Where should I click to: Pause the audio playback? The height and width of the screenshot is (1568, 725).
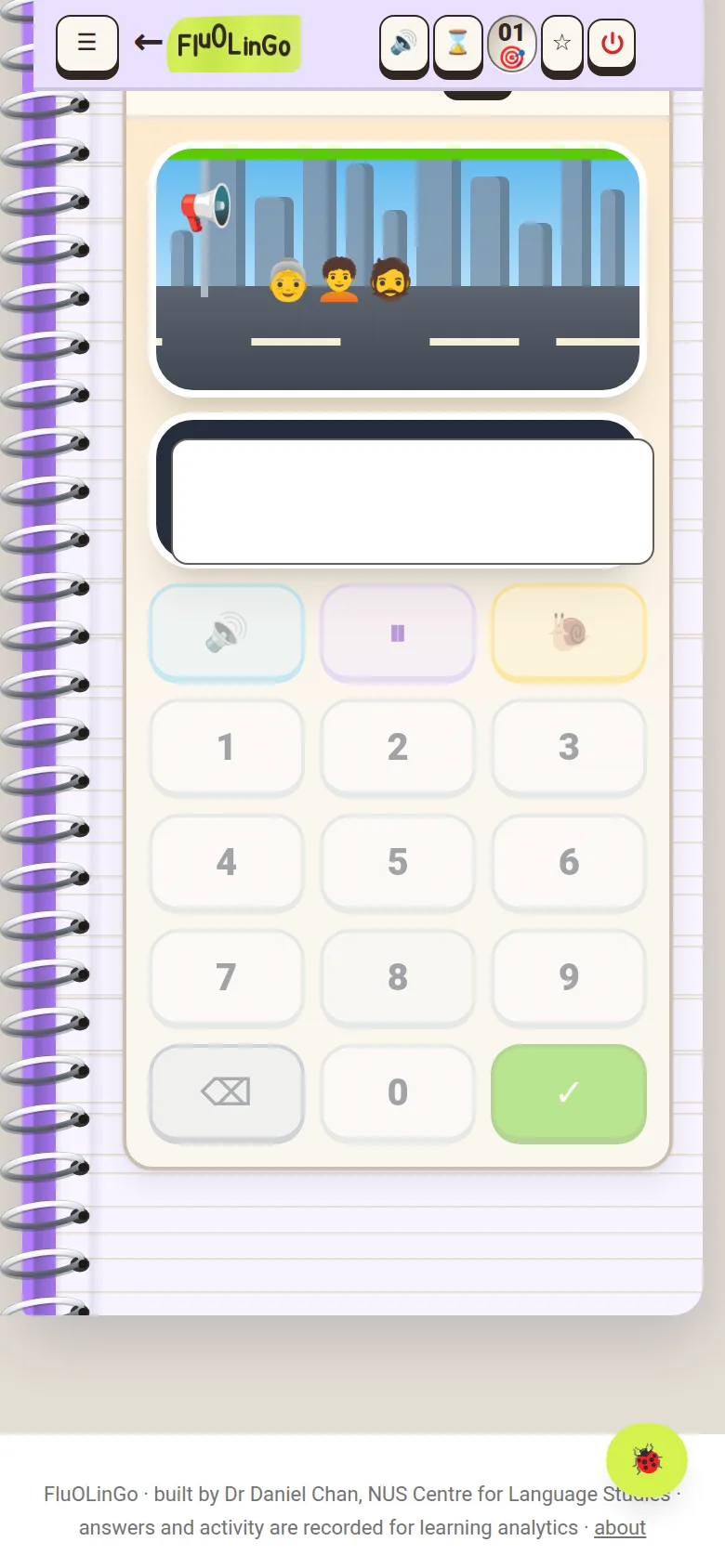[398, 633]
